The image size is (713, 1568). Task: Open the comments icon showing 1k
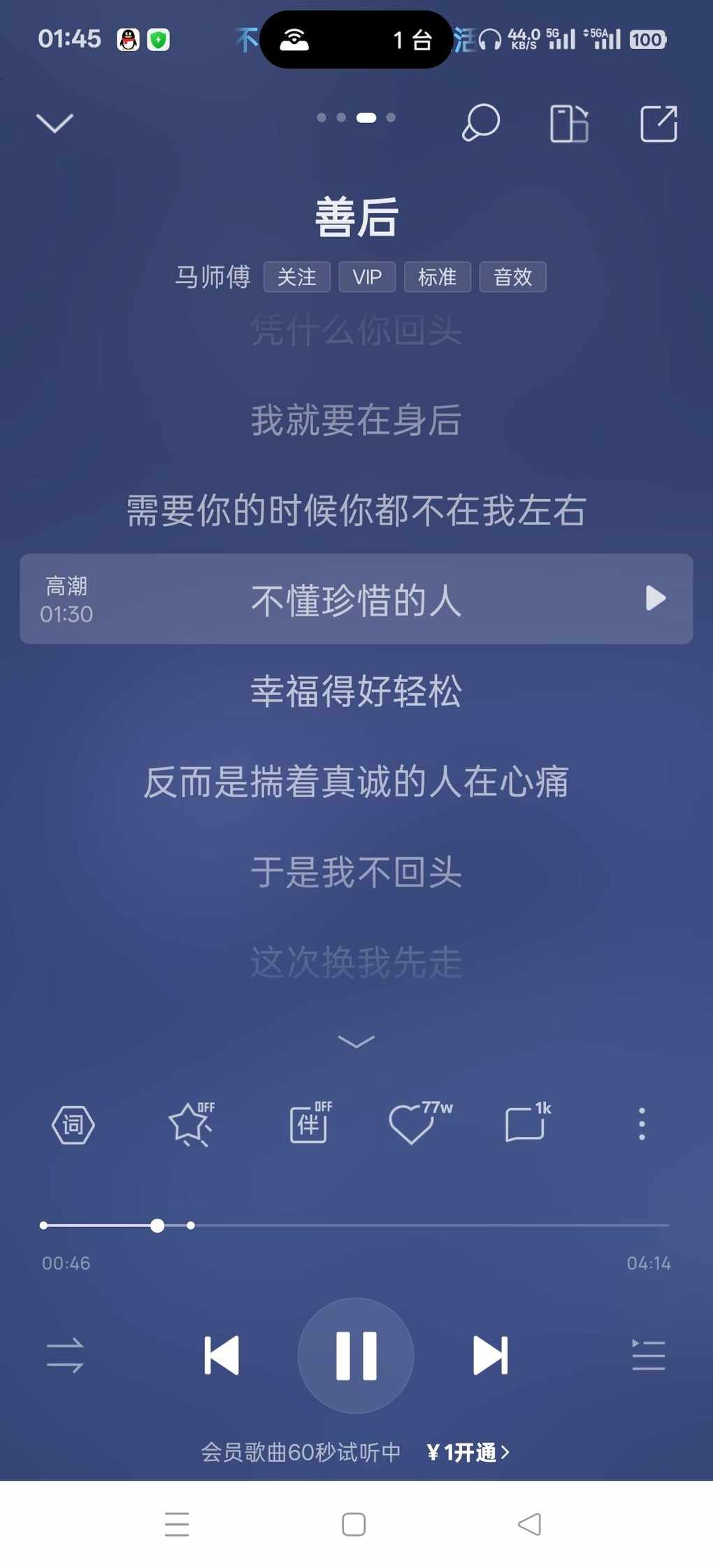click(x=525, y=1124)
